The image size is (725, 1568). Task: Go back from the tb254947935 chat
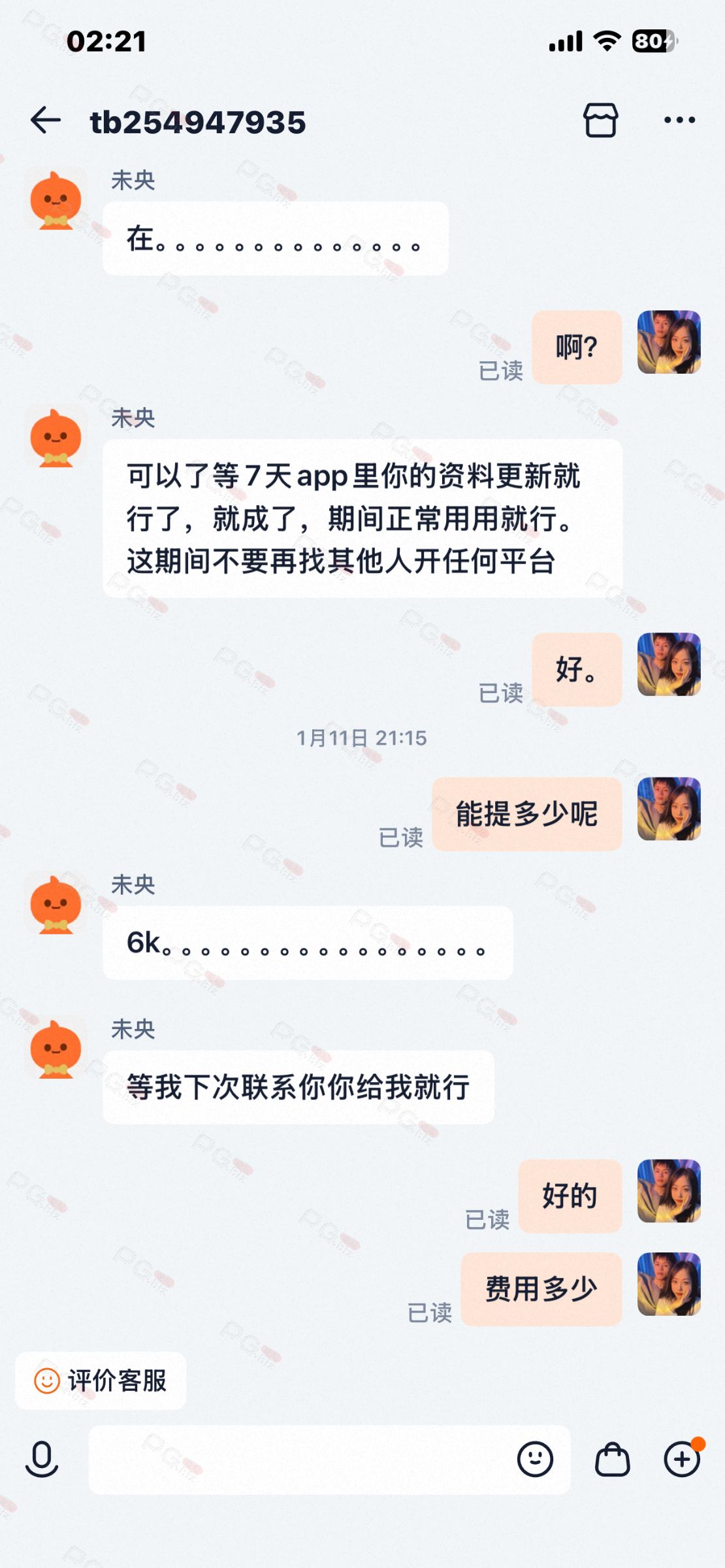point(46,120)
